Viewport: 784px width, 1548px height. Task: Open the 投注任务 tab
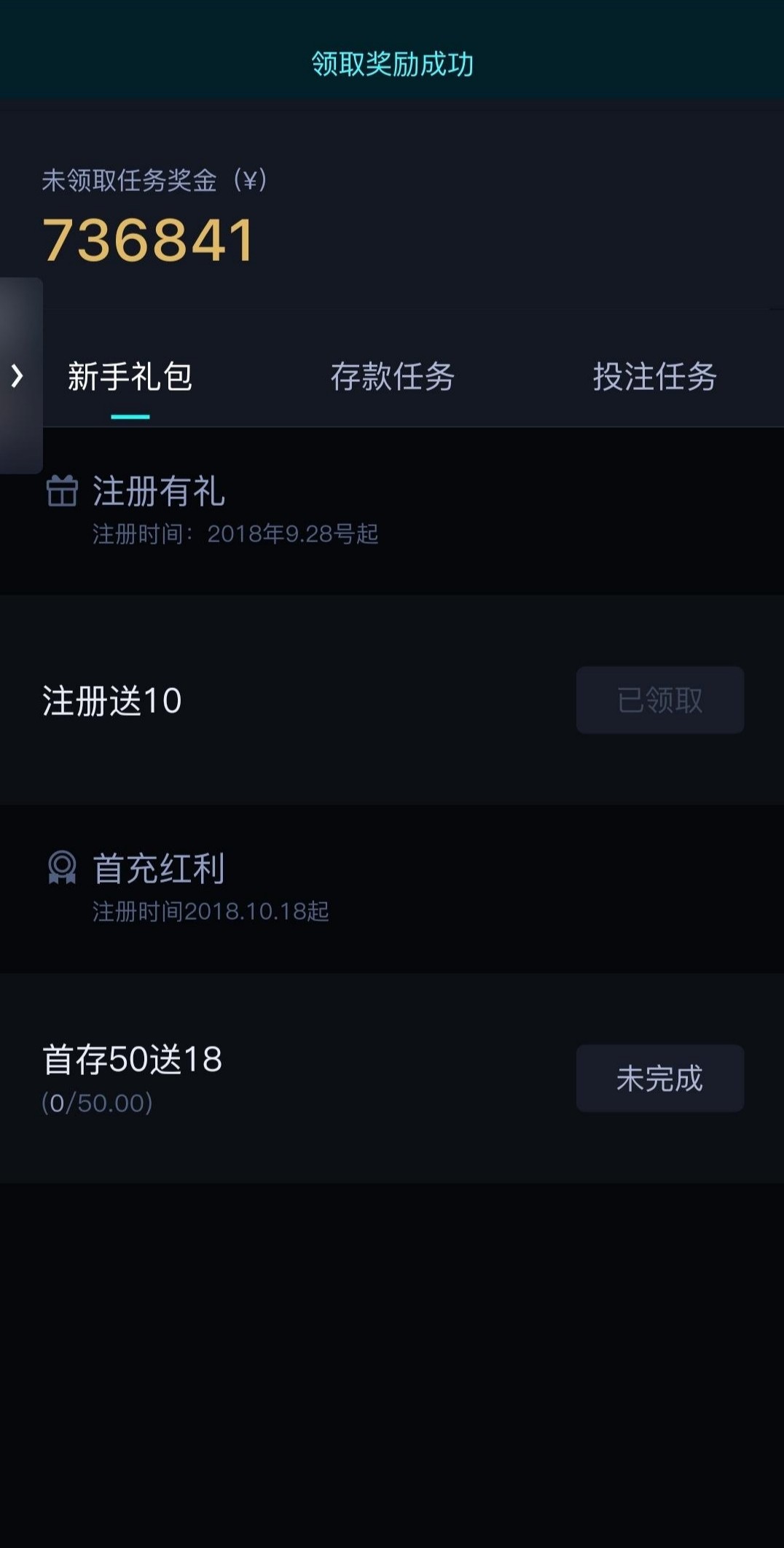click(x=654, y=378)
